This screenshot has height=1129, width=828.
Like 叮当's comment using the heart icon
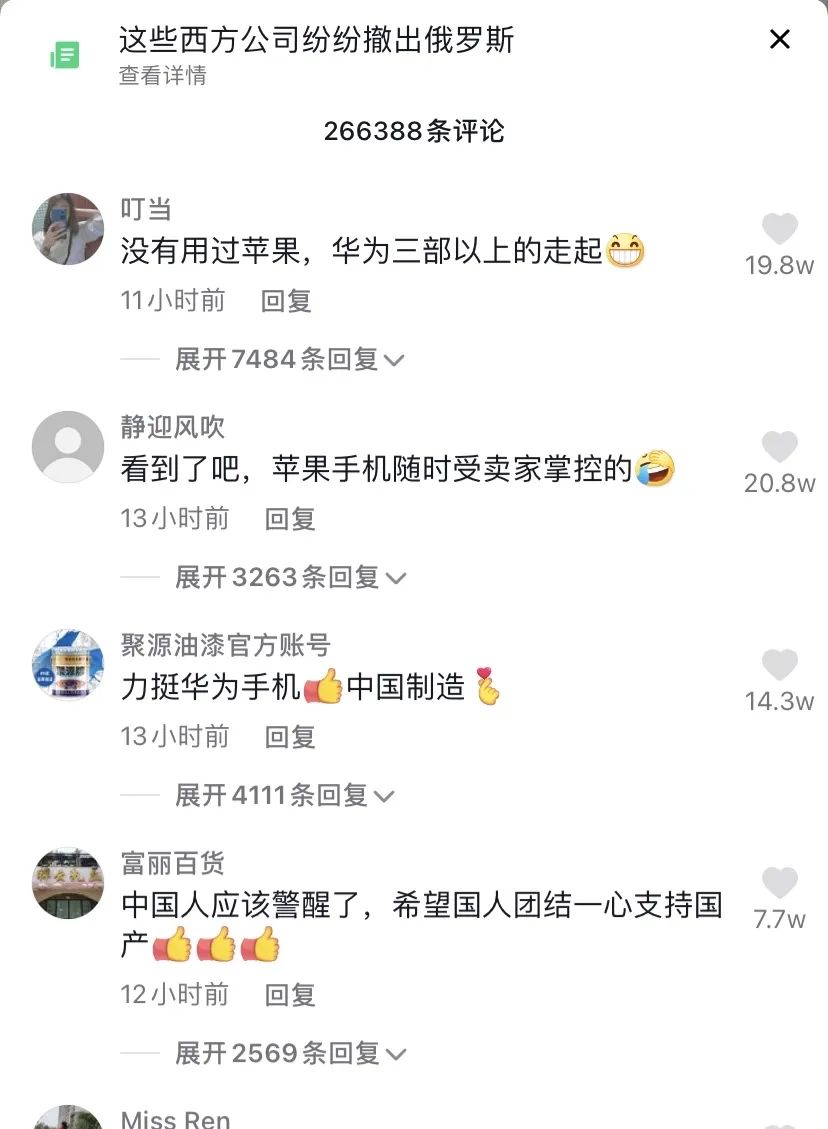coord(779,229)
